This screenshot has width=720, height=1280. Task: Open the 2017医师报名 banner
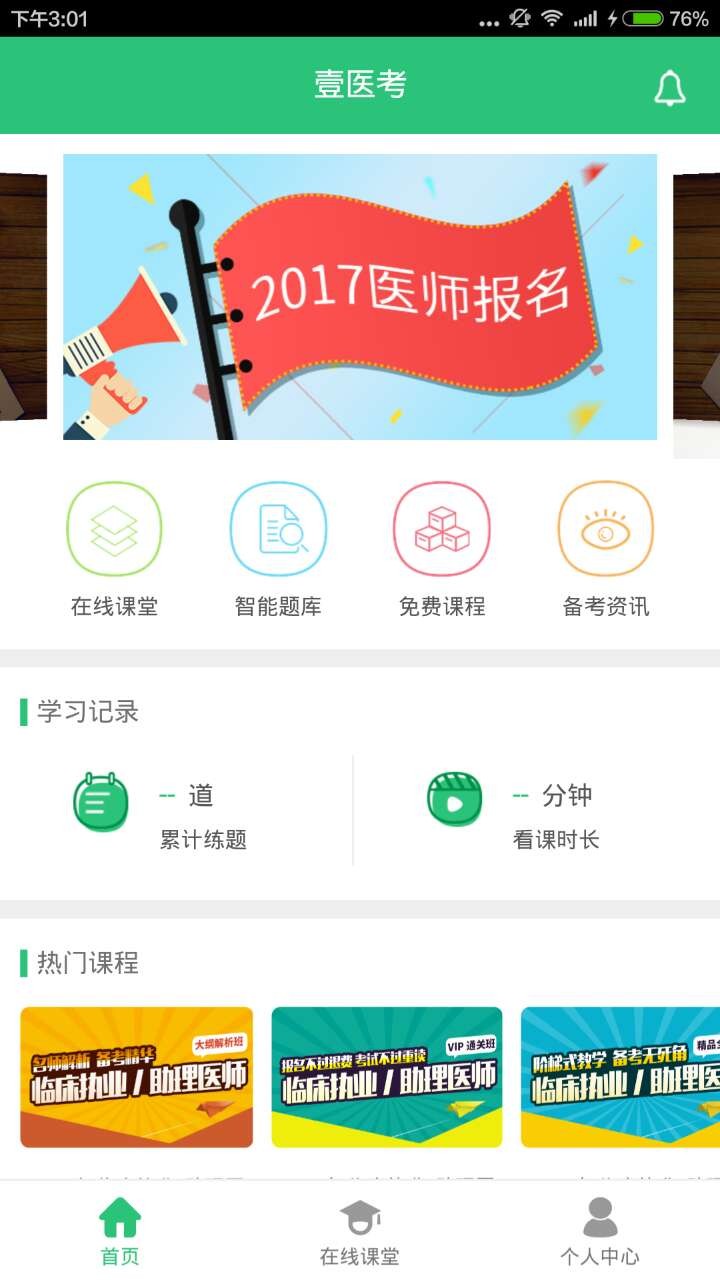click(x=360, y=297)
